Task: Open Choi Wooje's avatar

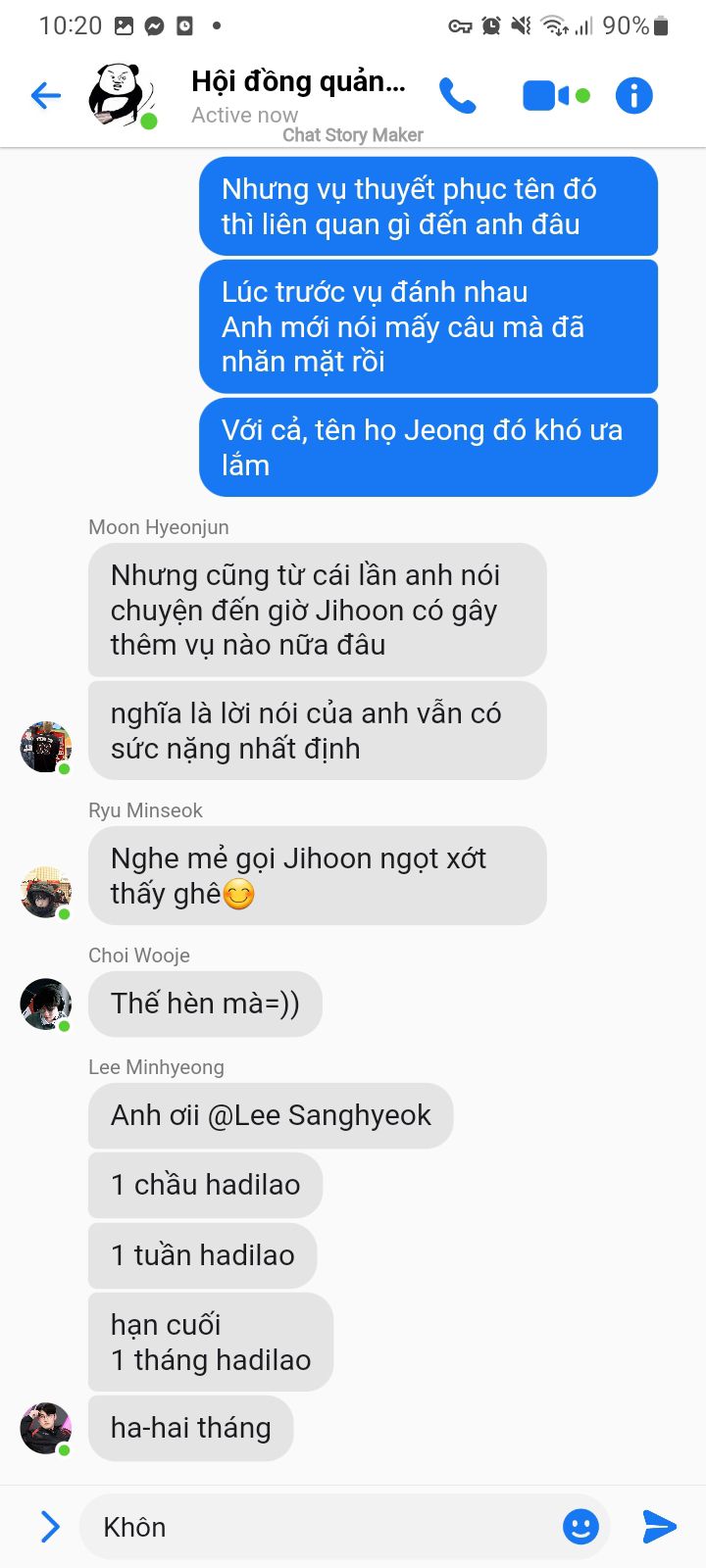Action: coord(45,1004)
